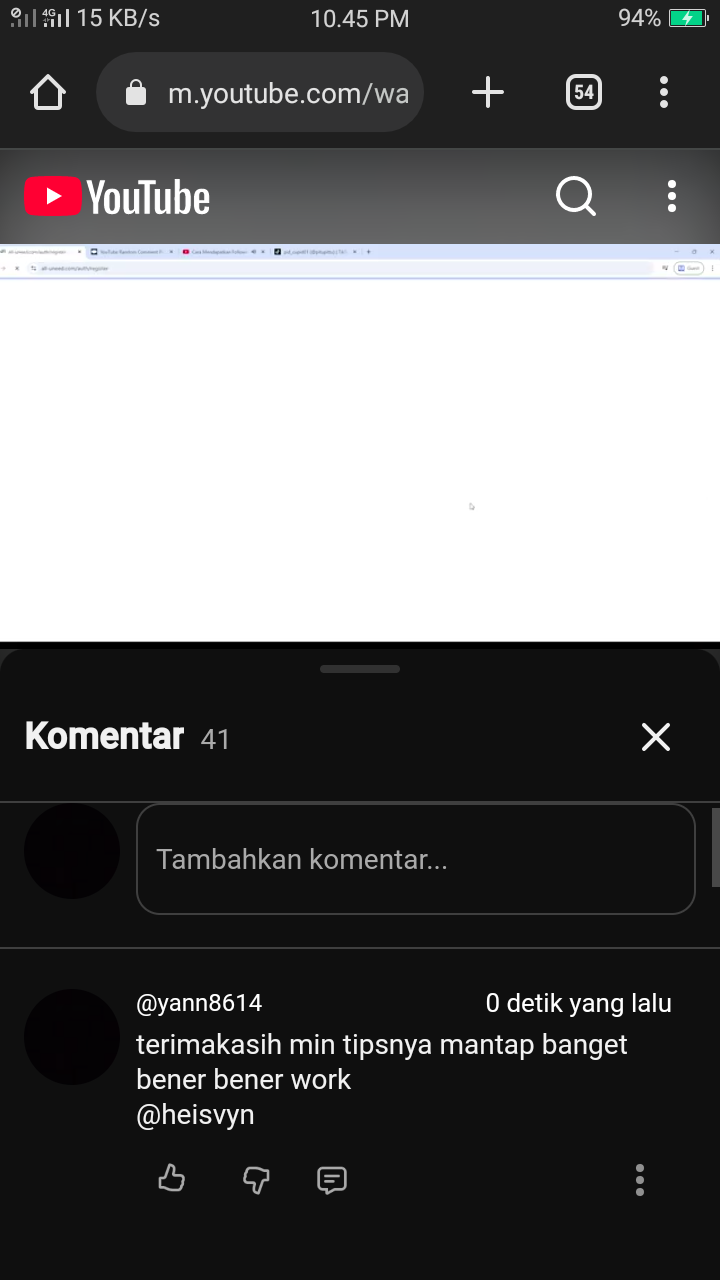Dislike the comment from @yann8614
This screenshot has width=720, height=1280.
click(256, 1180)
